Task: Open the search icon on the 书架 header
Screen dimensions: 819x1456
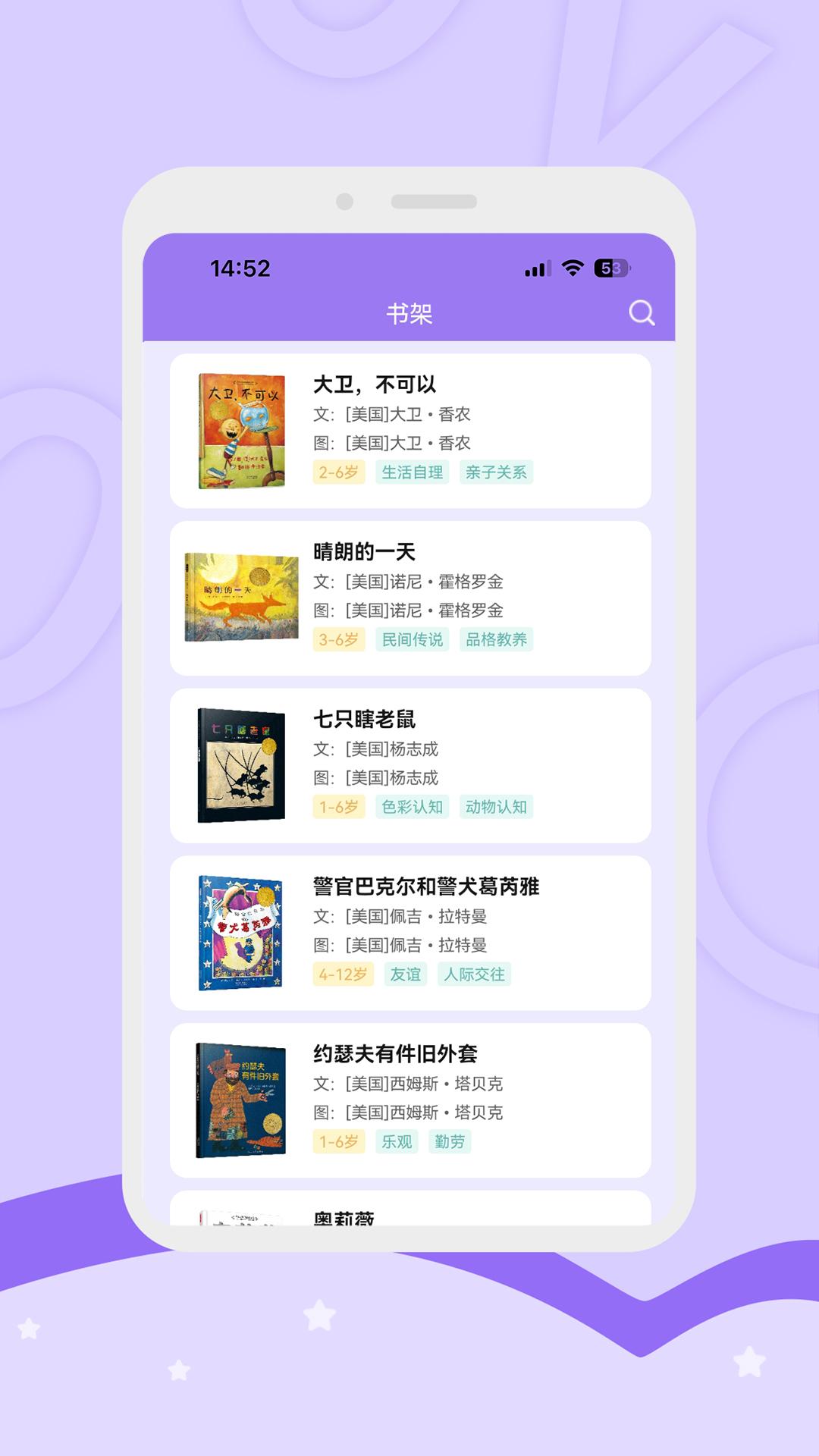Action: click(x=642, y=312)
